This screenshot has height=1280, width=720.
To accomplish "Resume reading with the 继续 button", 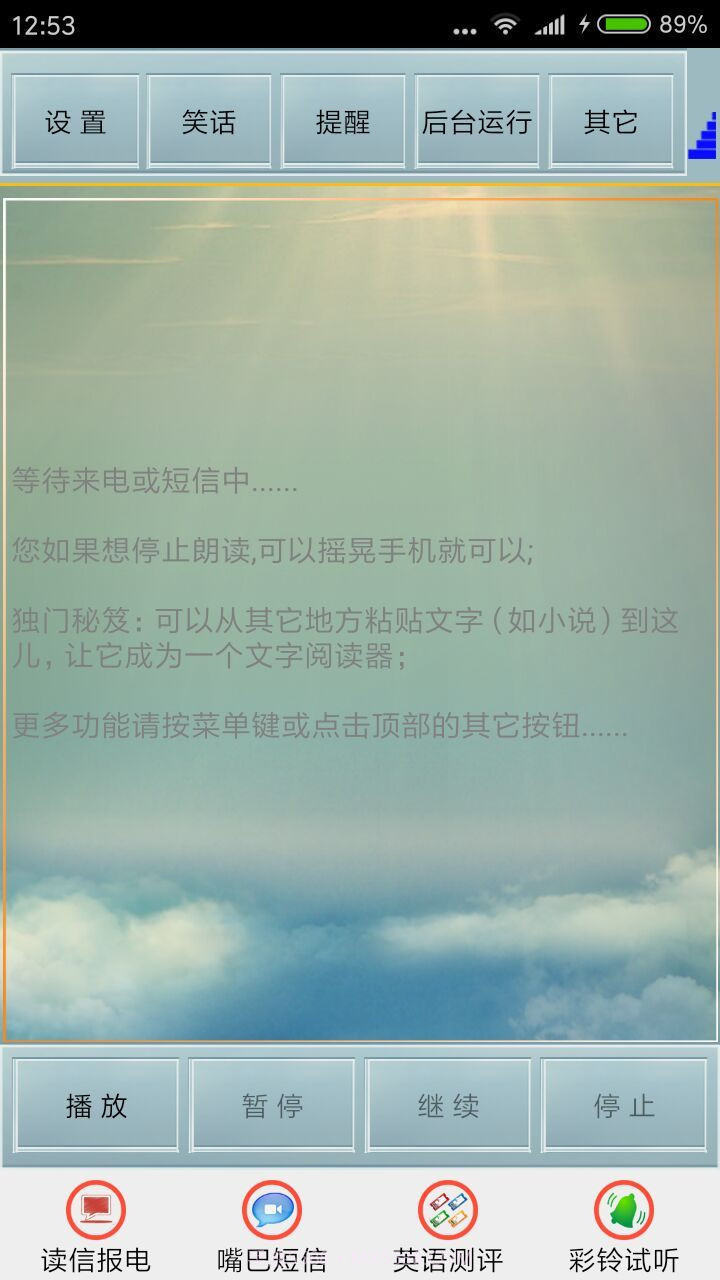I will 448,1105.
